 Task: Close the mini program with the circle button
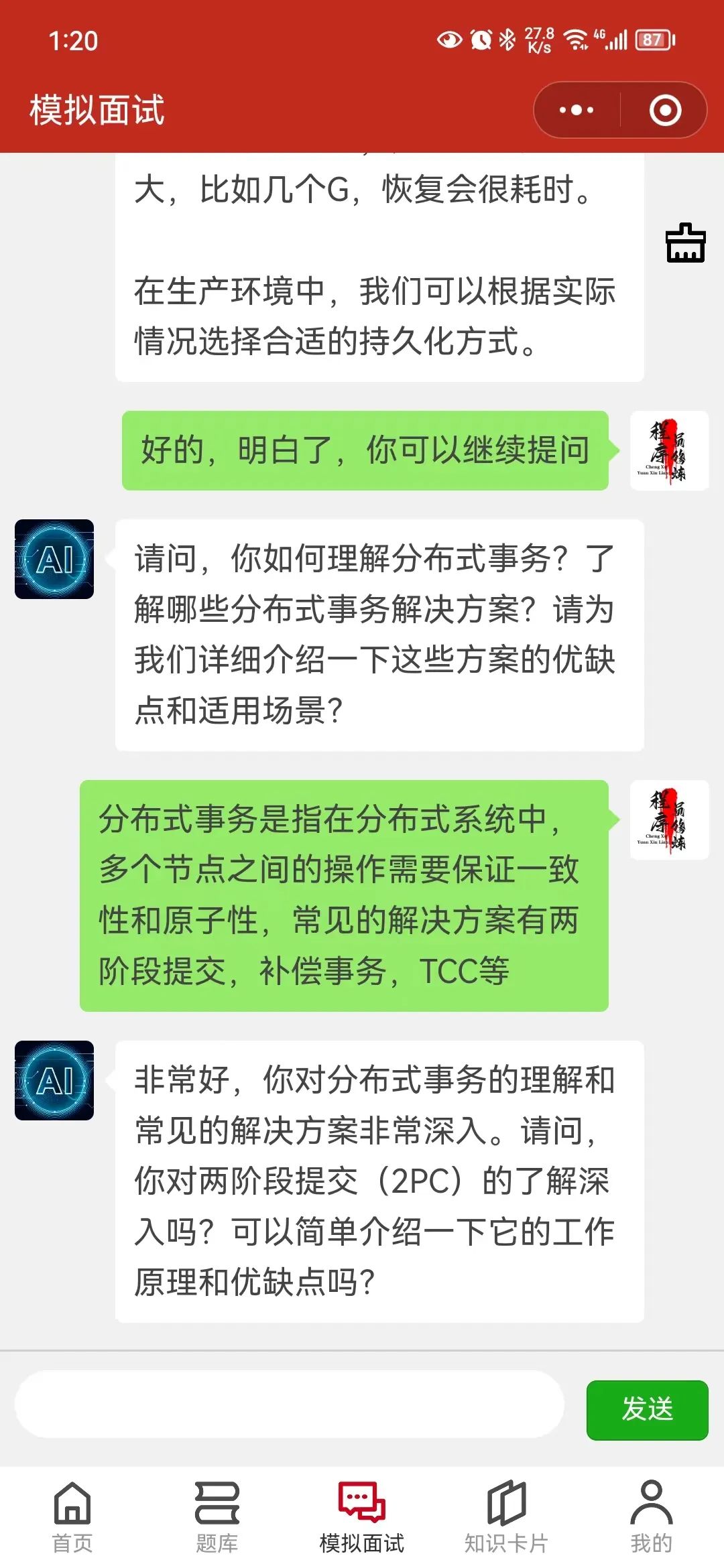[x=665, y=110]
